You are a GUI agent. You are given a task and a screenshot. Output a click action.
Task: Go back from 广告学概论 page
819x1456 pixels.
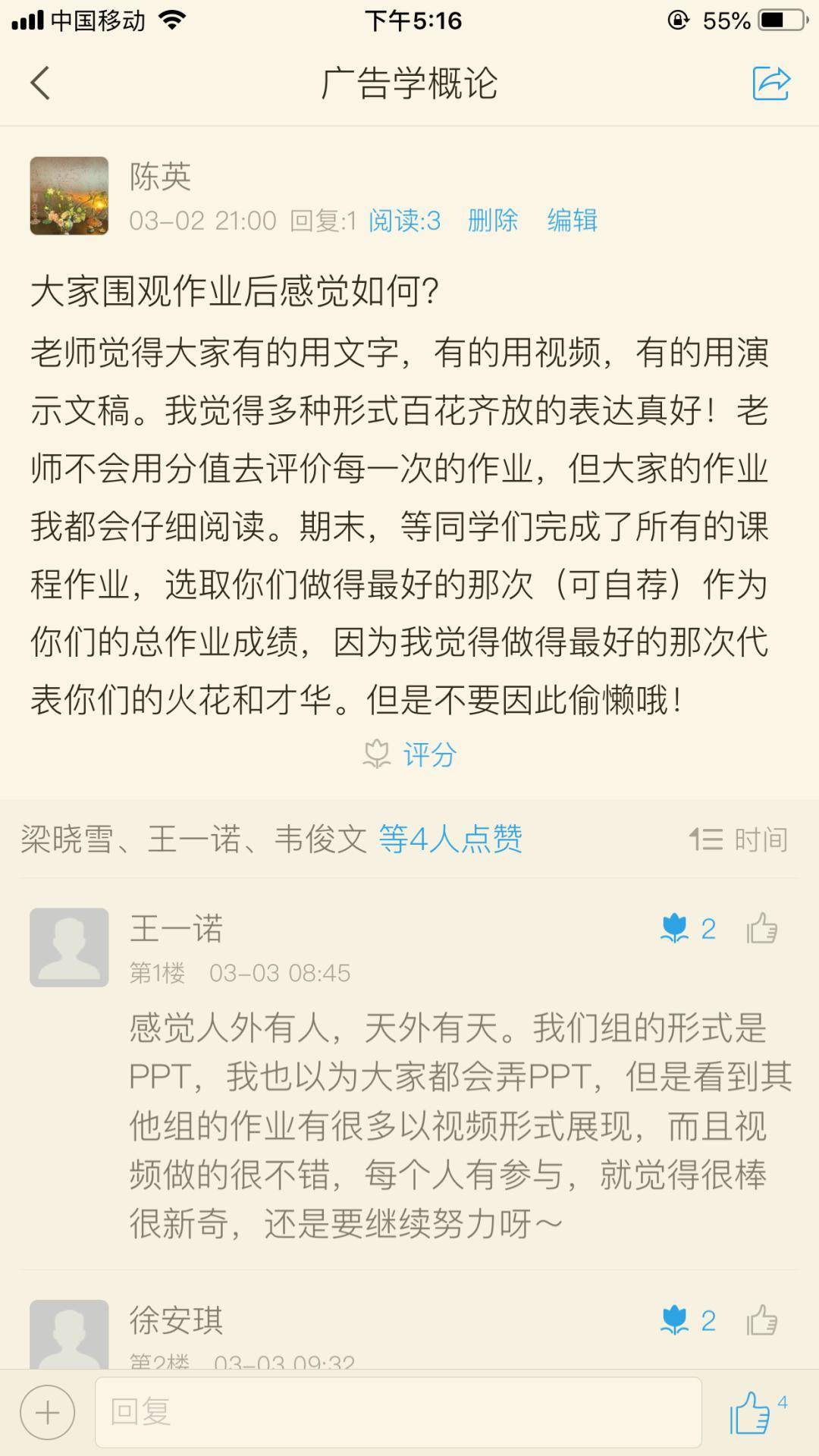[41, 83]
